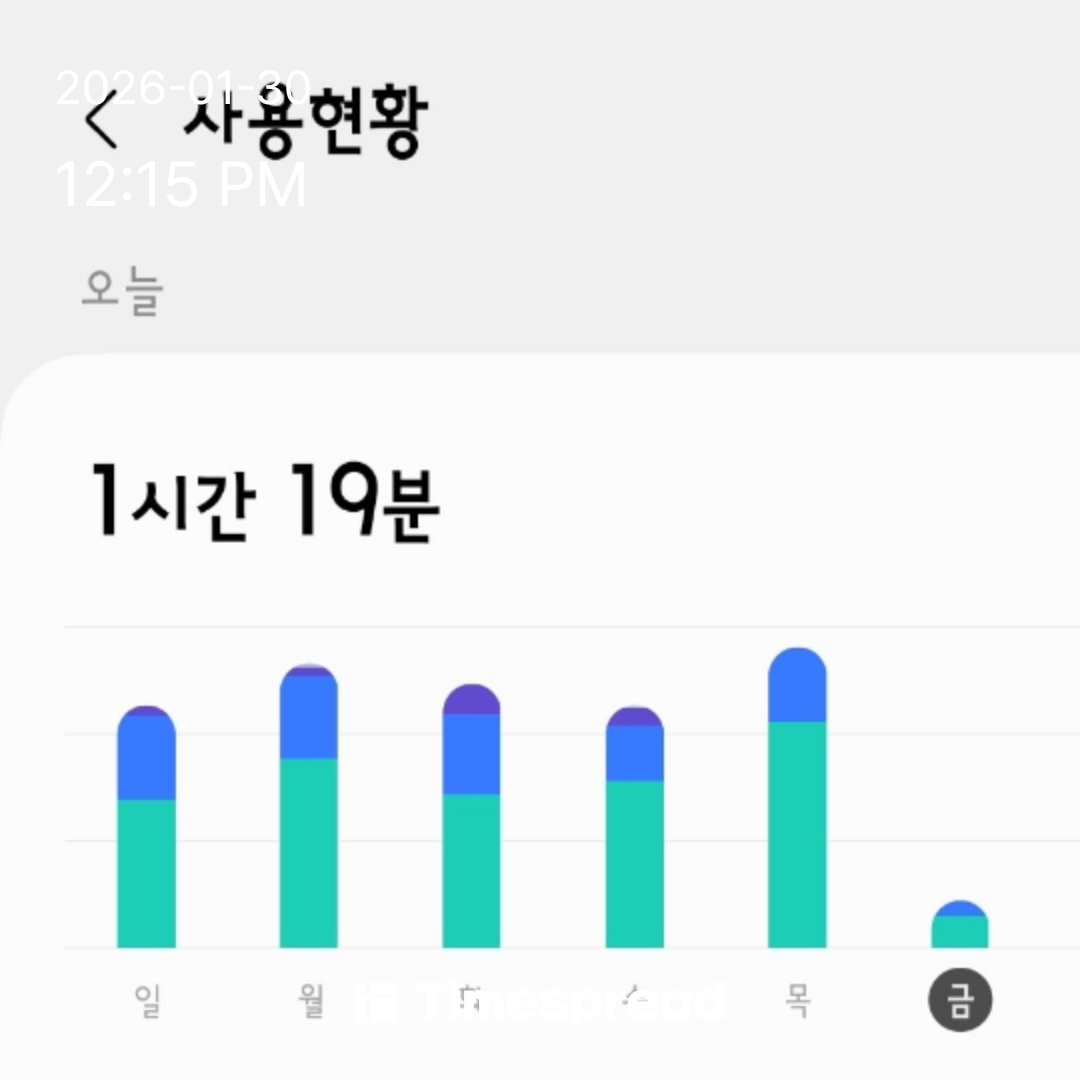Image resolution: width=1080 pixels, height=1080 pixels.
Task: Select the 일 (Sunday) usage bar
Action: coord(146,830)
